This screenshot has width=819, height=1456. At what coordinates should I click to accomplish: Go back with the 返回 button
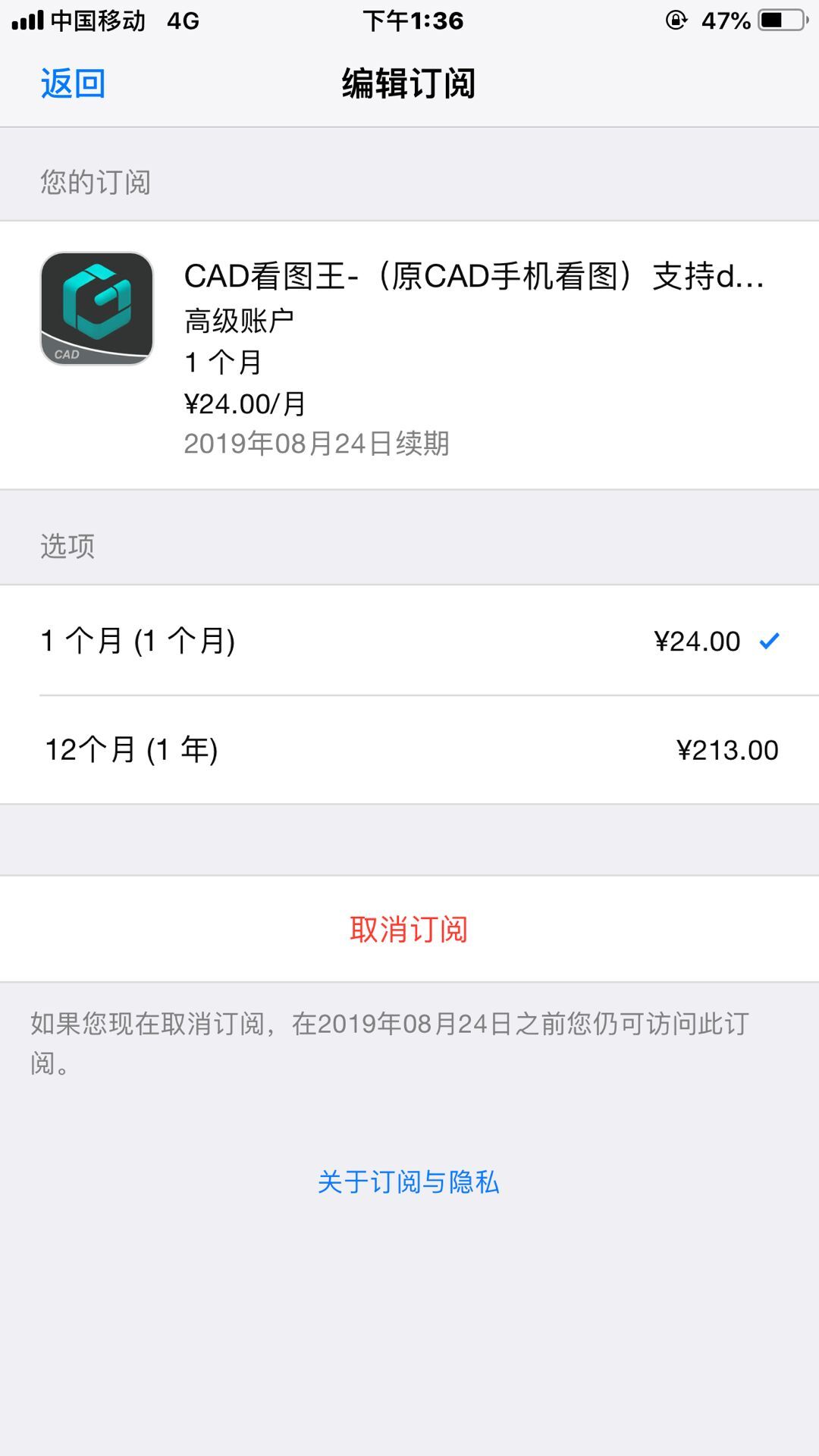pyautogui.click(x=73, y=83)
